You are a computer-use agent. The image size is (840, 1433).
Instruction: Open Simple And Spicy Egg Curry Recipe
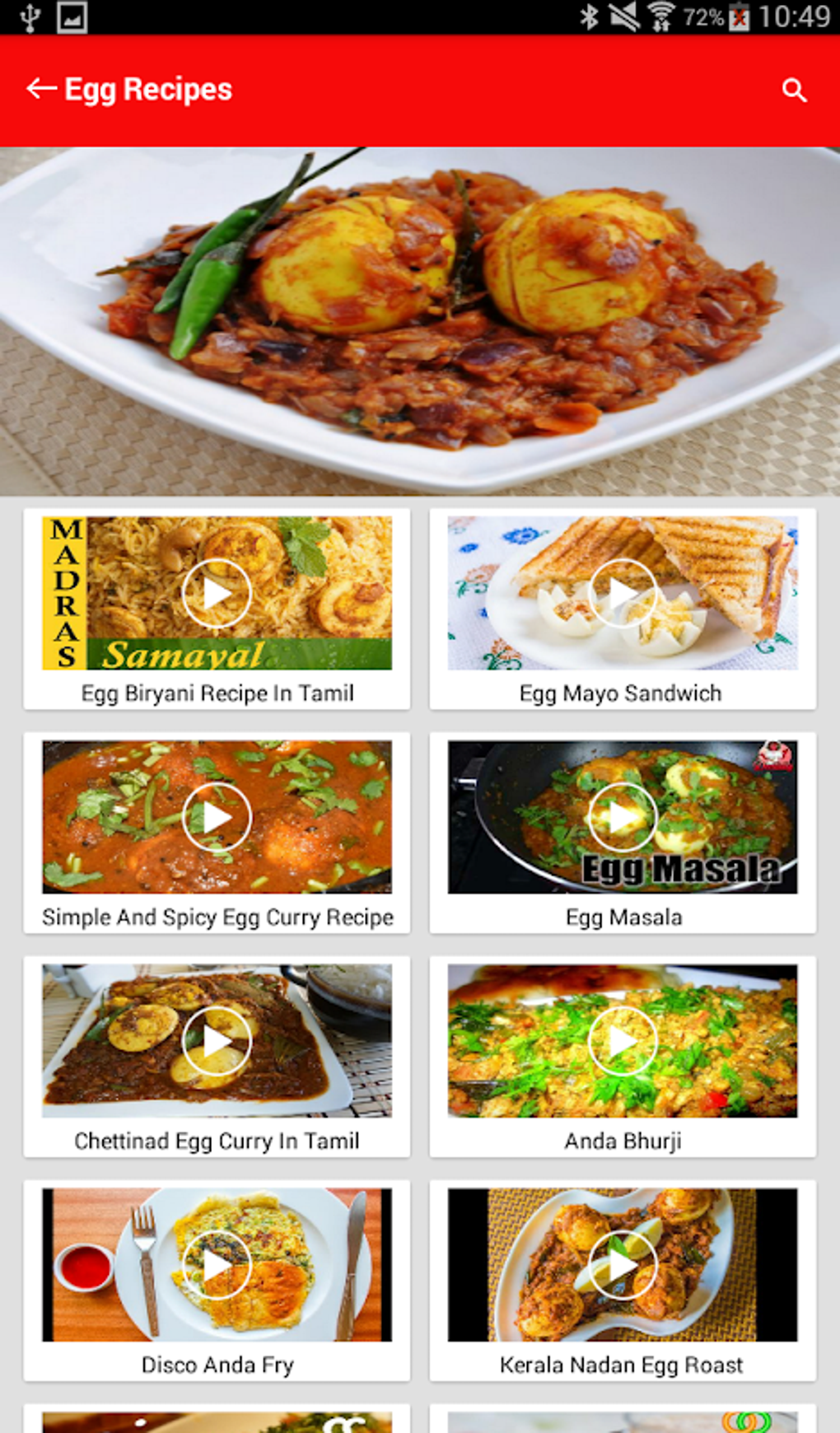click(x=217, y=818)
